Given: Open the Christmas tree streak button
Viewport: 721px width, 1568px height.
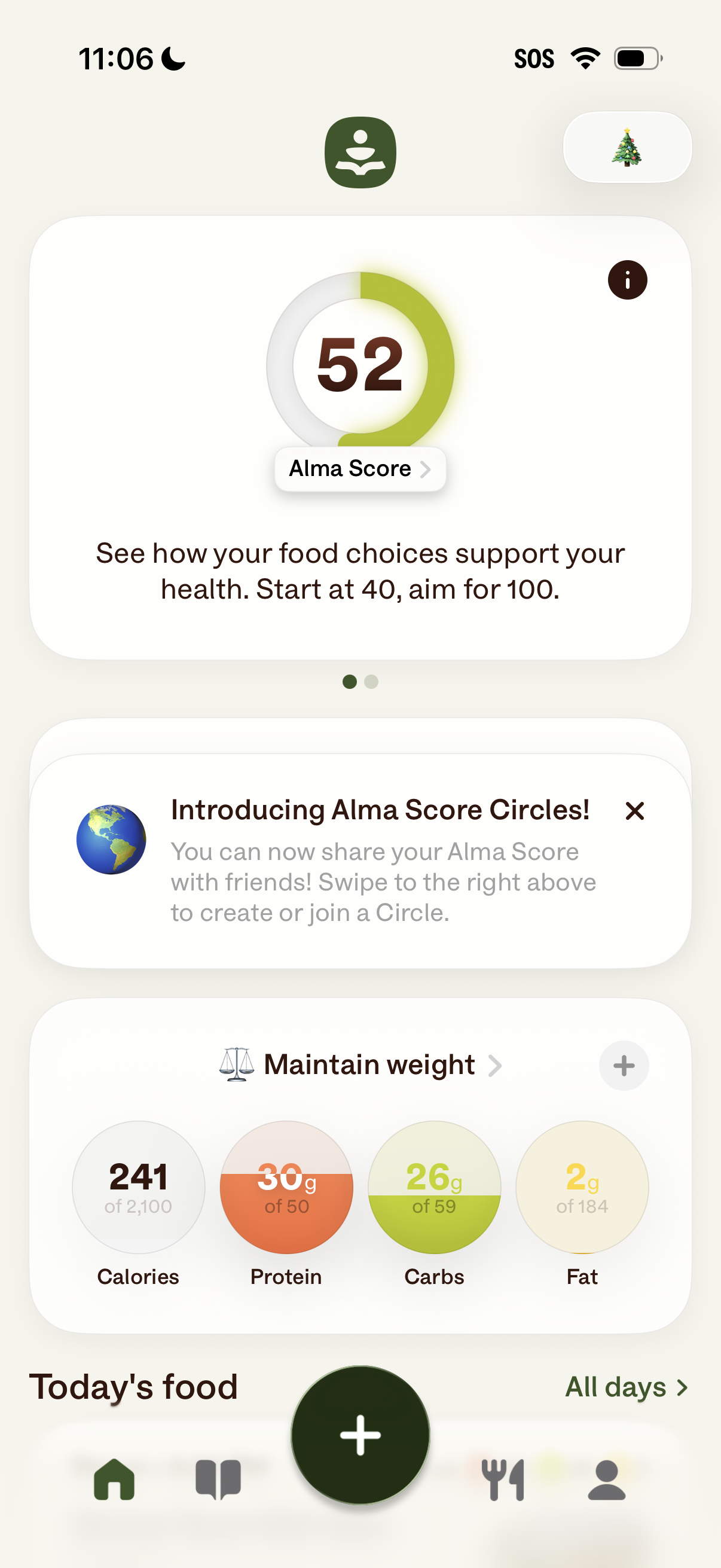Looking at the screenshot, I should (626, 146).
